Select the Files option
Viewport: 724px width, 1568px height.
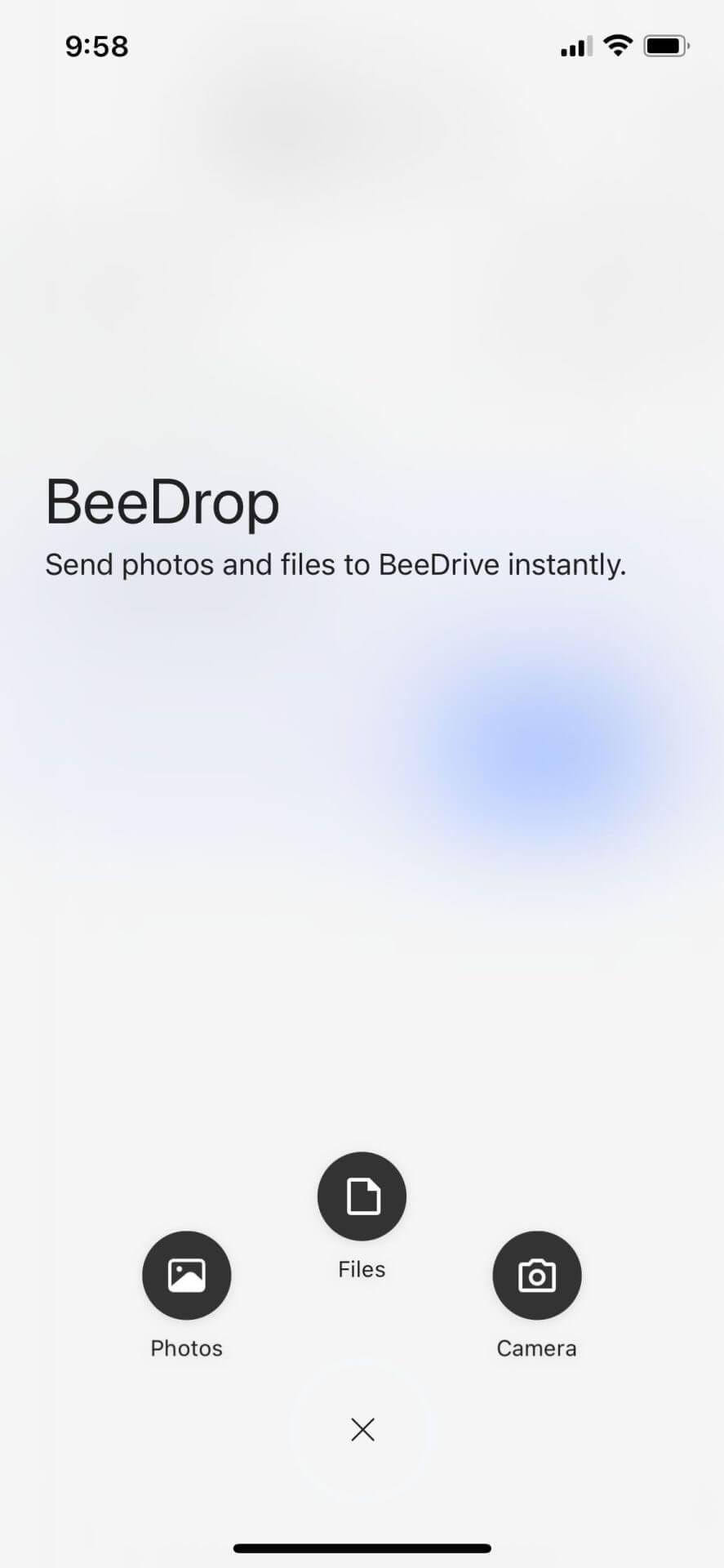362,1196
